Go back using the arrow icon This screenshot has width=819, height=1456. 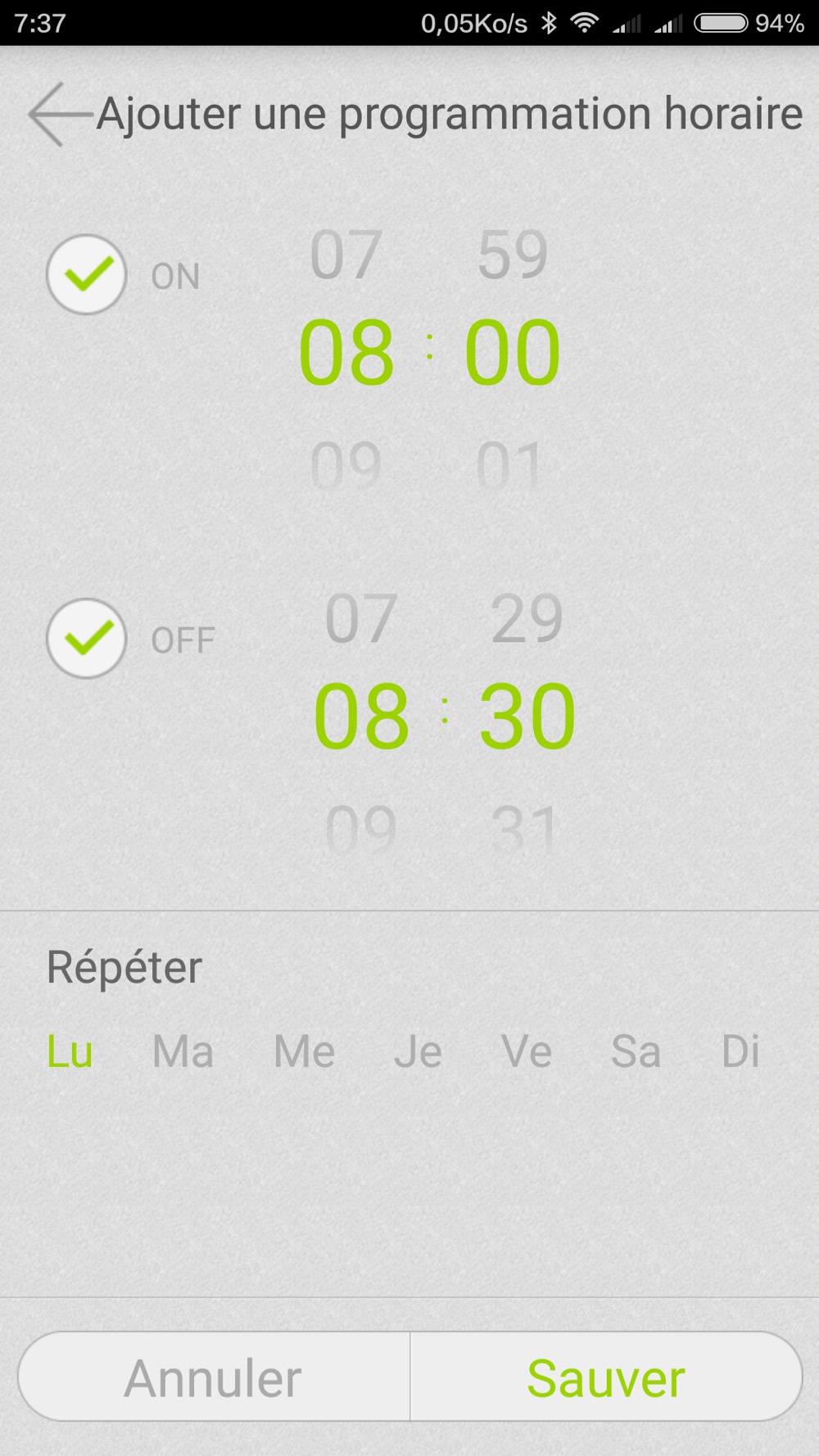[x=56, y=114]
